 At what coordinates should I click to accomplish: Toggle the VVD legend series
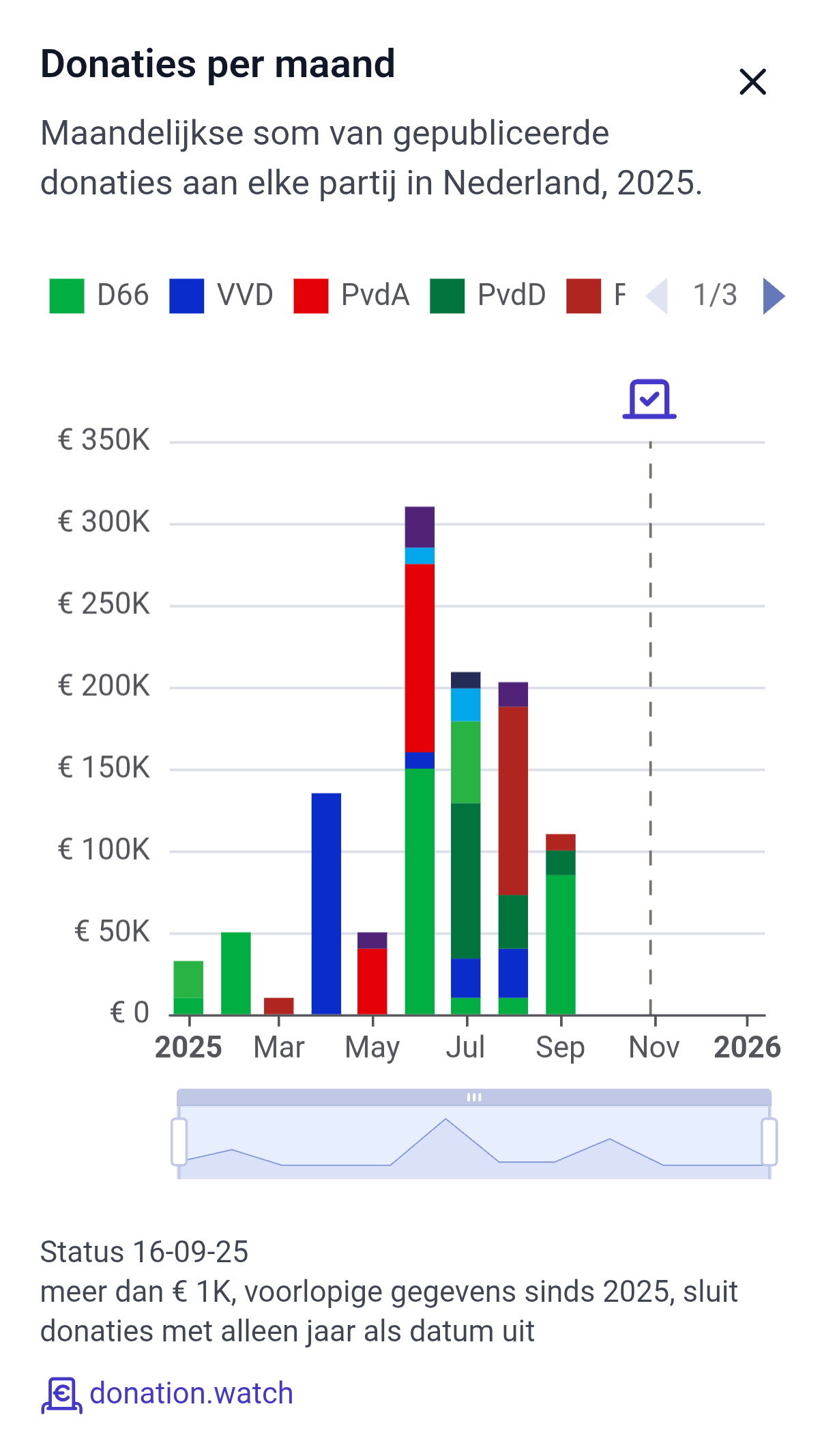(222, 295)
